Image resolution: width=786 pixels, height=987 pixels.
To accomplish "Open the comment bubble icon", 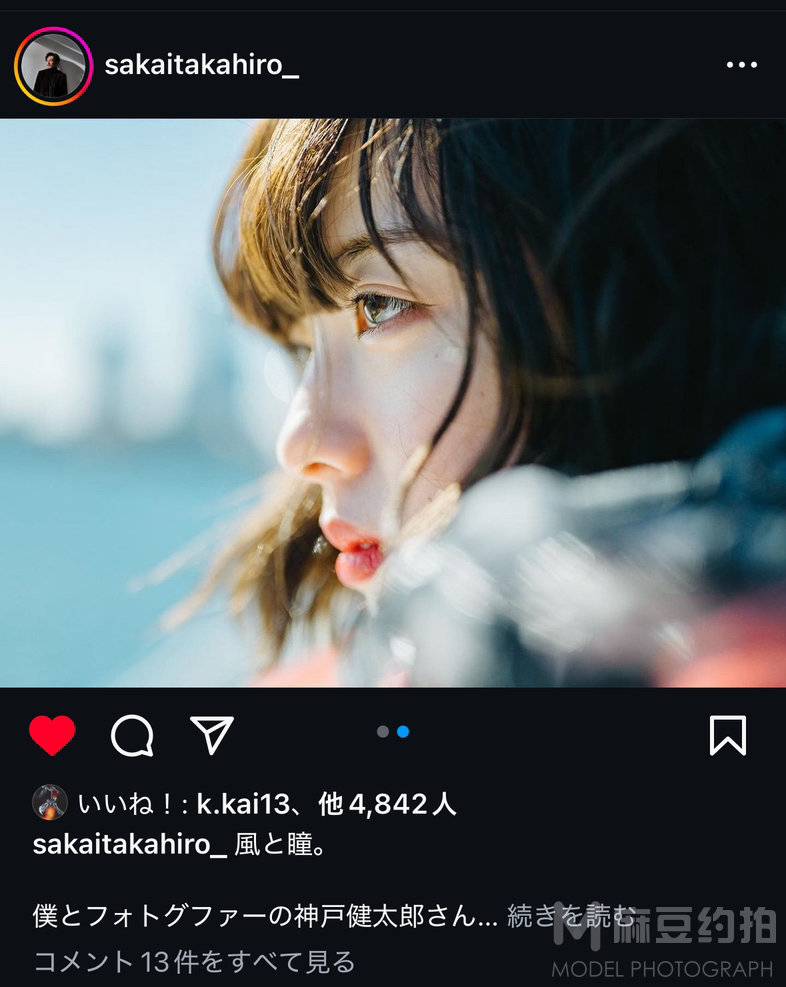I will pyautogui.click(x=132, y=736).
